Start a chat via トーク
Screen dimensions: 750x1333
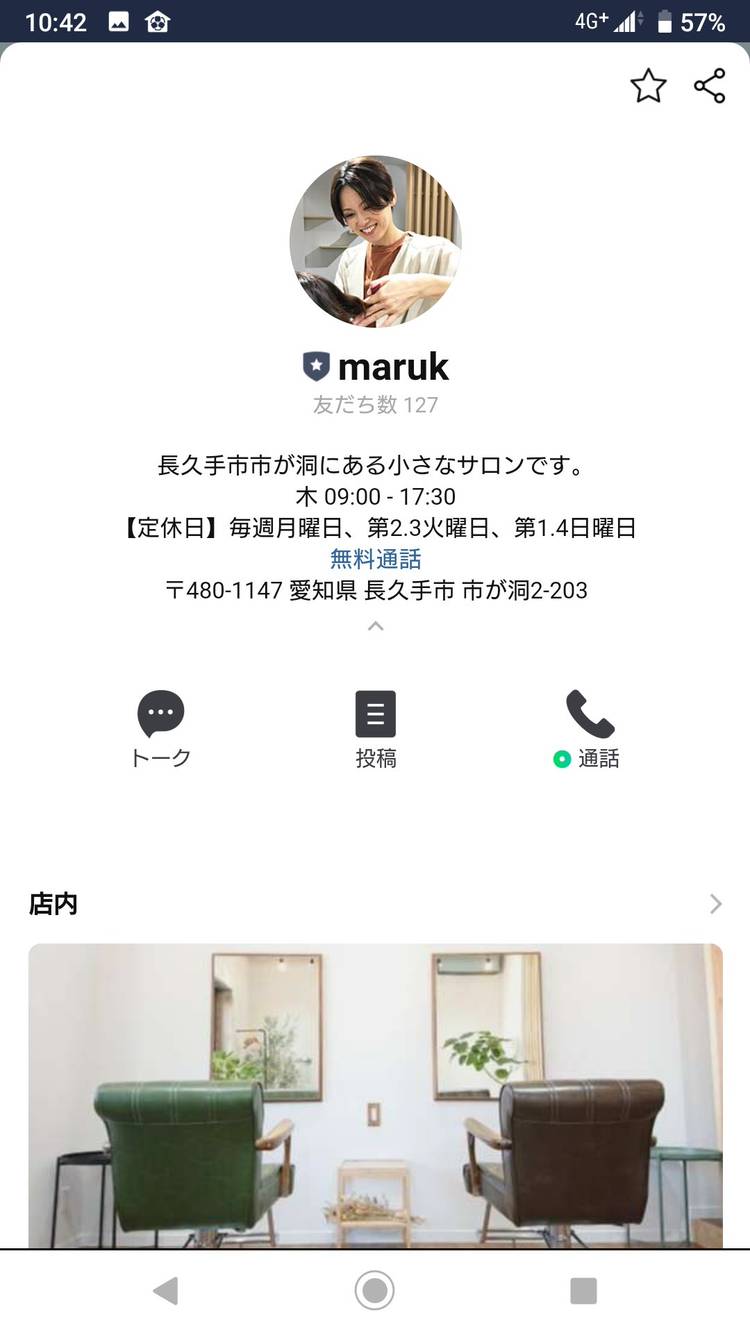(x=161, y=729)
